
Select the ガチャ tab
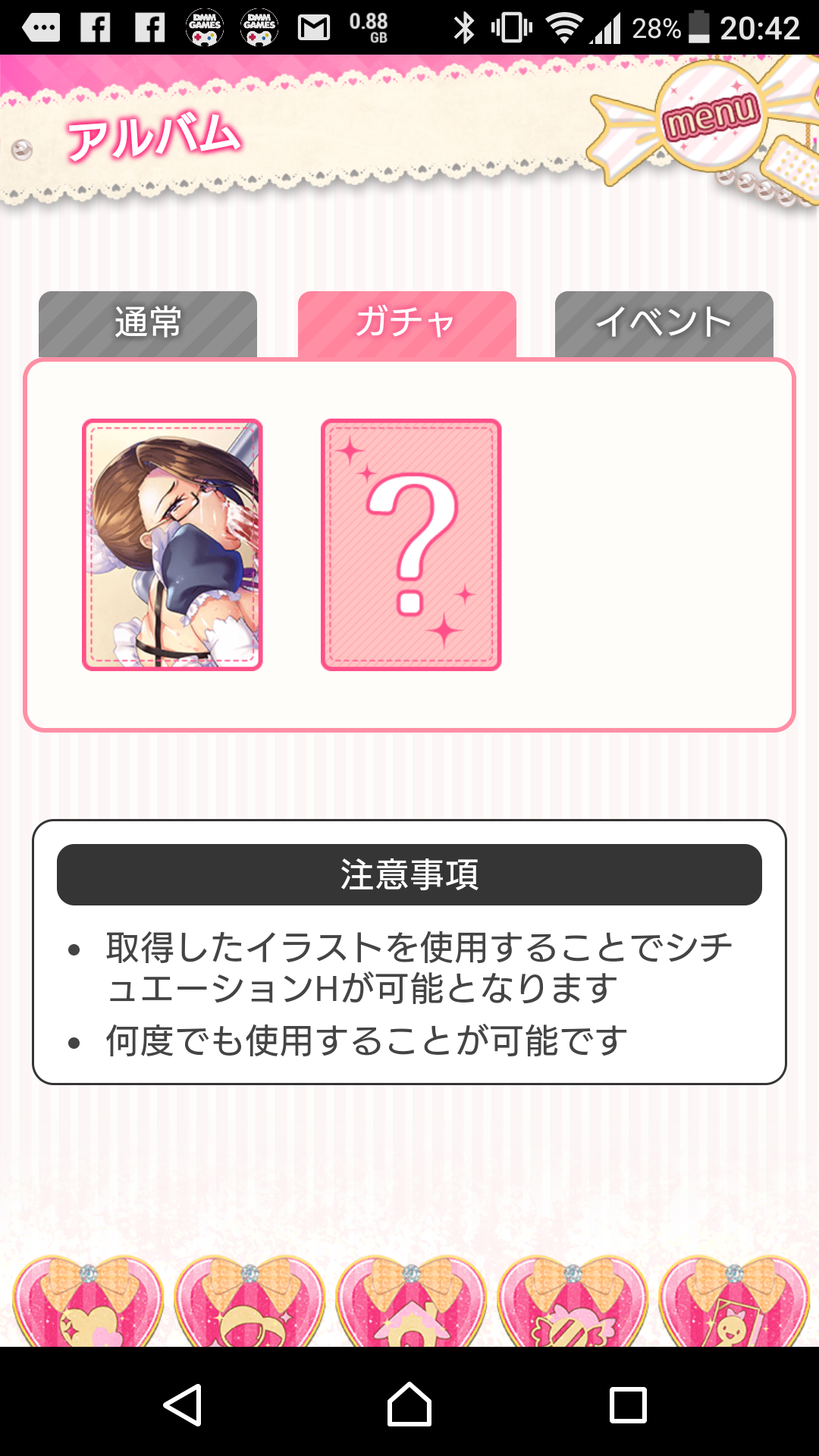tap(406, 324)
